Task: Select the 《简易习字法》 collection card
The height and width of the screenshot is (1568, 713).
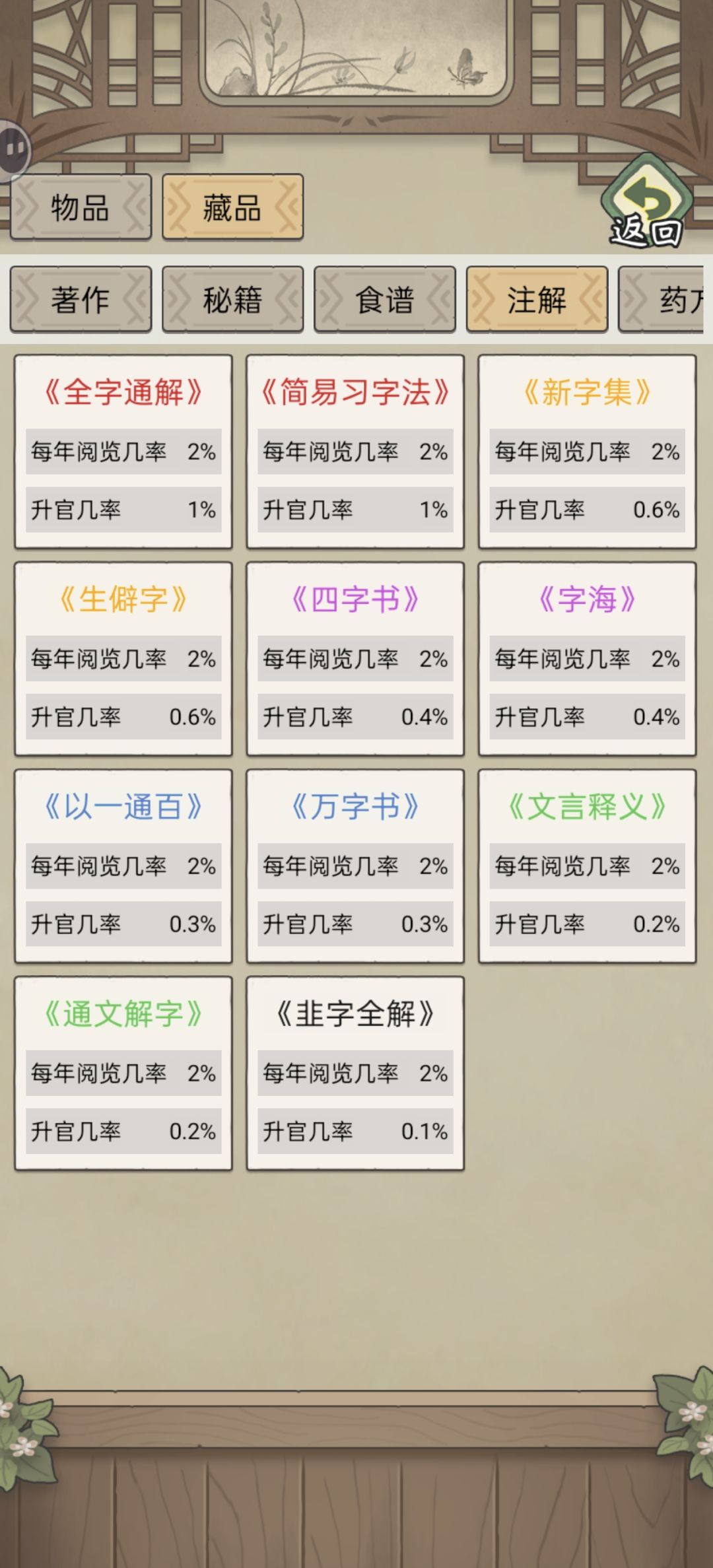Action: (x=355, y=451)
